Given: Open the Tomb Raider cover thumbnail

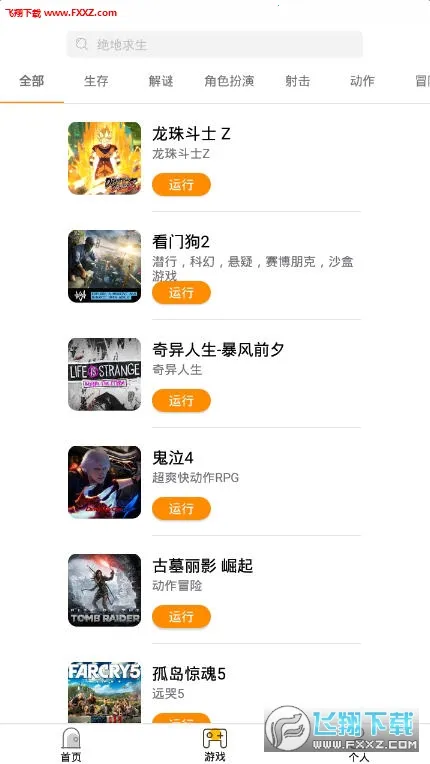Looking at the screenshot, I should point(104,591).
